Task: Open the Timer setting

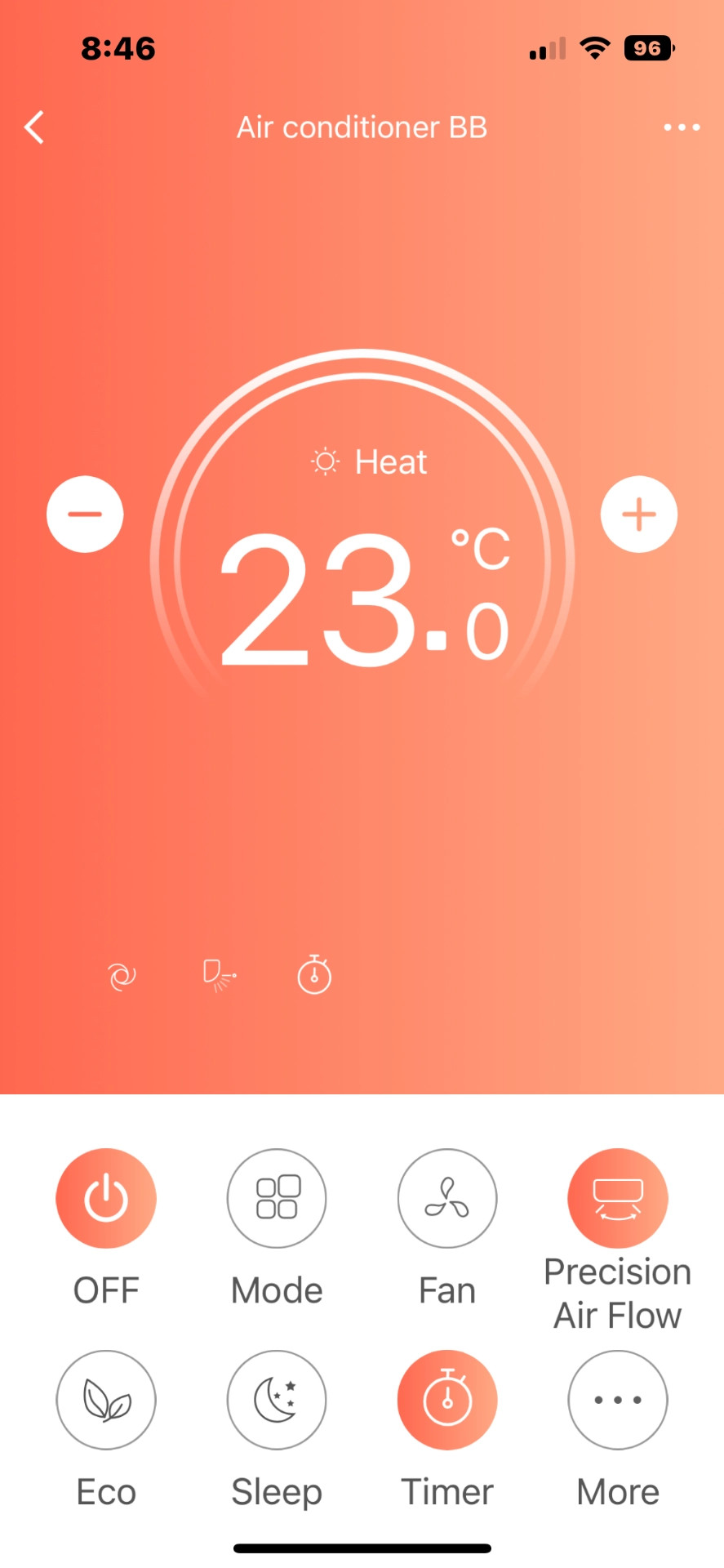Action: click(x=446, y=1400)
